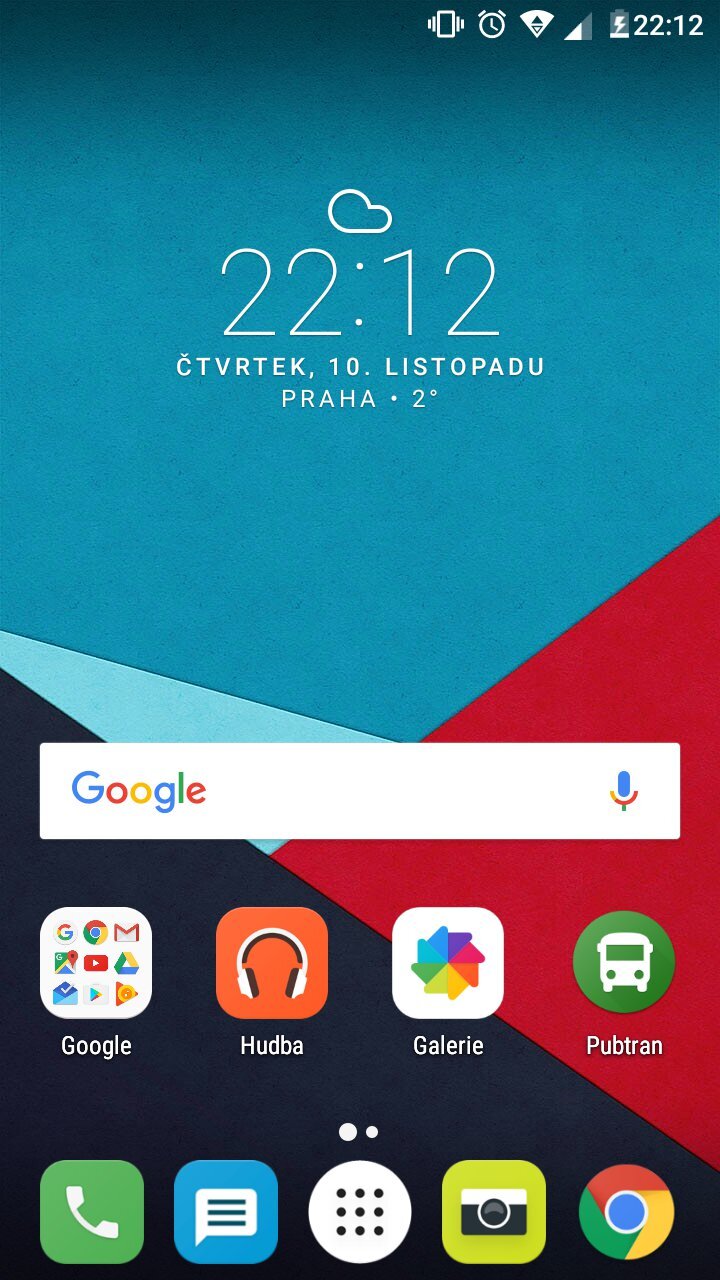Open the app drawer

click(x=359, y=1211)
